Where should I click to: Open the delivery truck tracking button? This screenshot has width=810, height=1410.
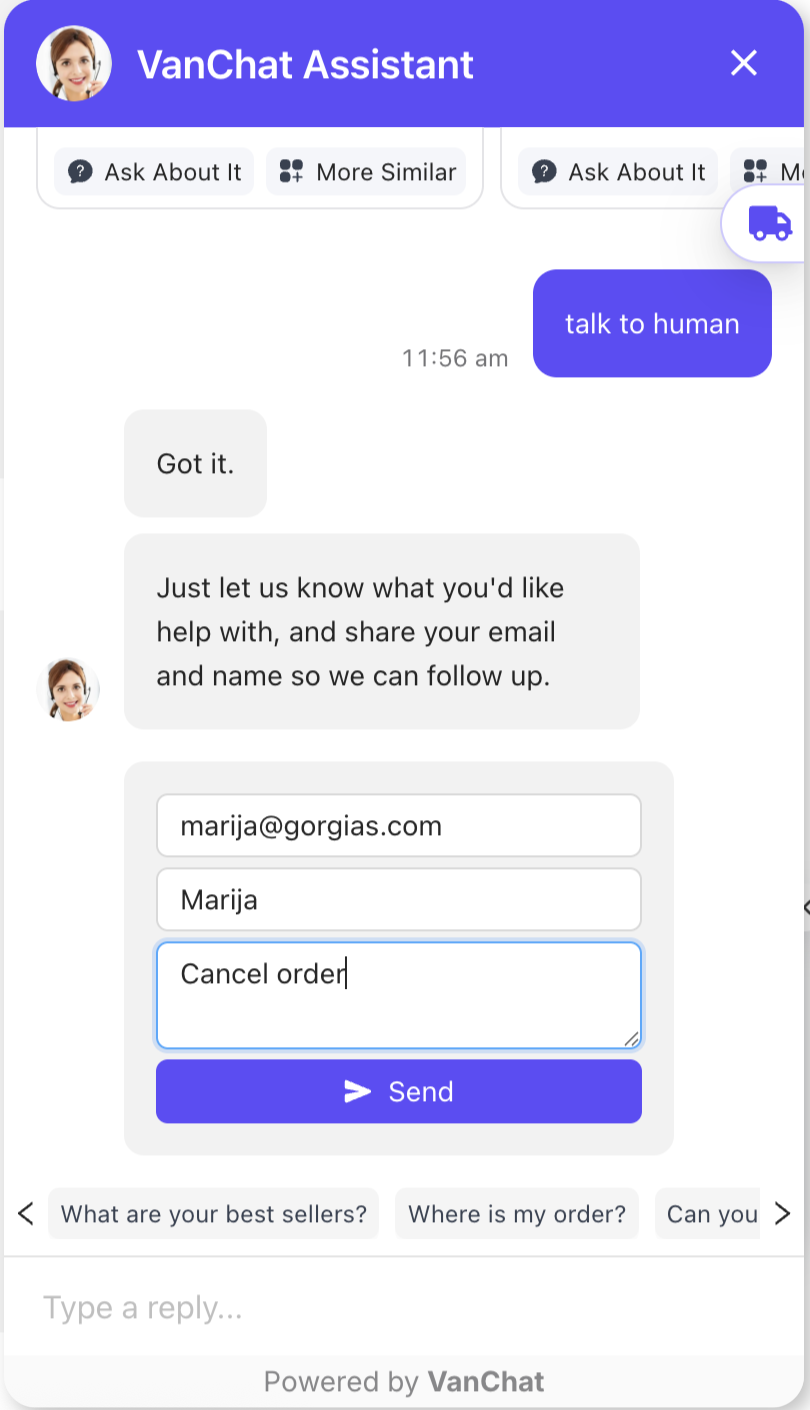[768, 224]
